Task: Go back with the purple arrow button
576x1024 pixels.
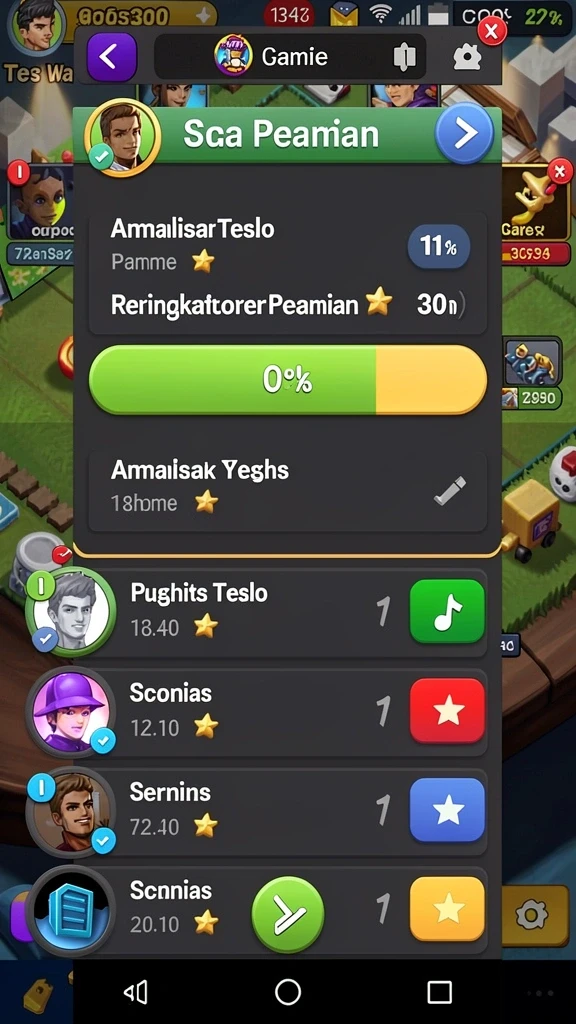Action: tap(112, 57)
